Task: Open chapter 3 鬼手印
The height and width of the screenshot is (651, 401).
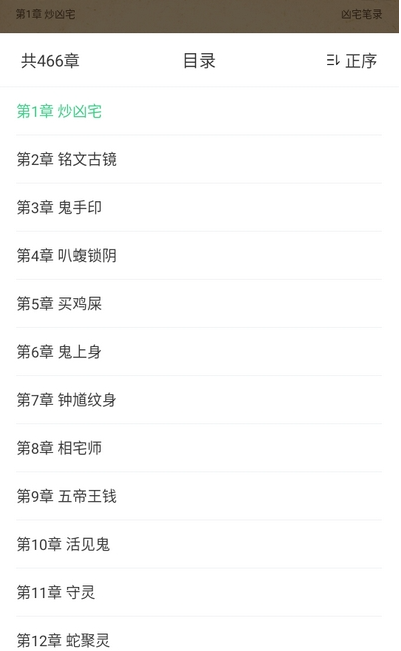Action: click(x=199, y=208)
